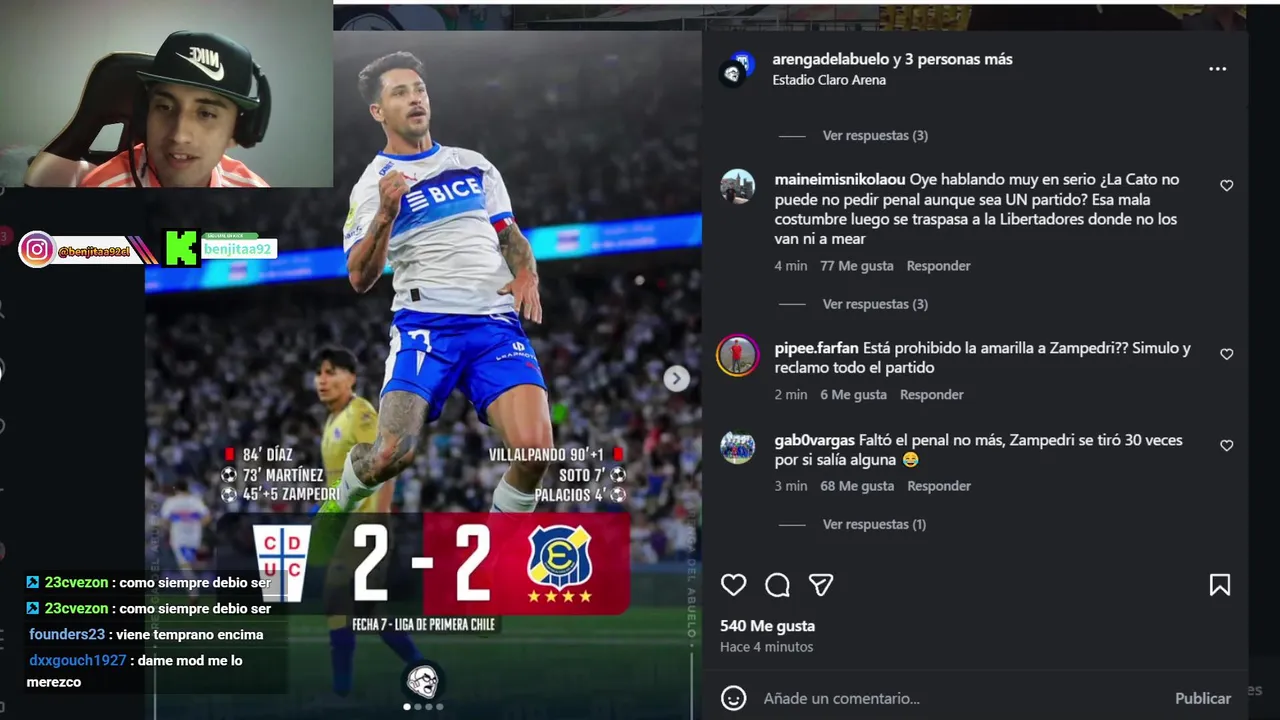Viewport: 1280px width, 720px height.
Task: Open the post's overflow menu
Action: [1217, 69]
